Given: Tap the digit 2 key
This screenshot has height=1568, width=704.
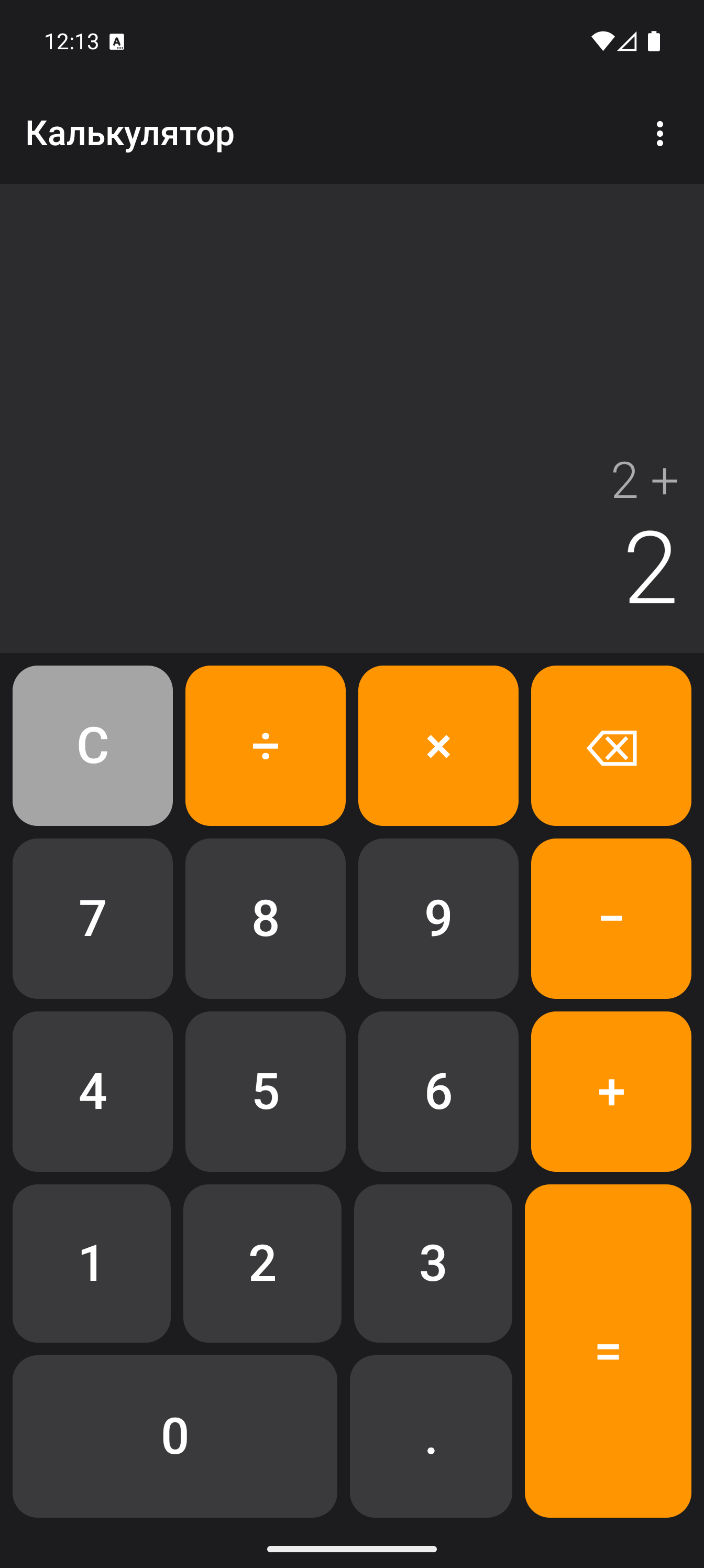Looking at the screenshot, I should coord(262,1263).
